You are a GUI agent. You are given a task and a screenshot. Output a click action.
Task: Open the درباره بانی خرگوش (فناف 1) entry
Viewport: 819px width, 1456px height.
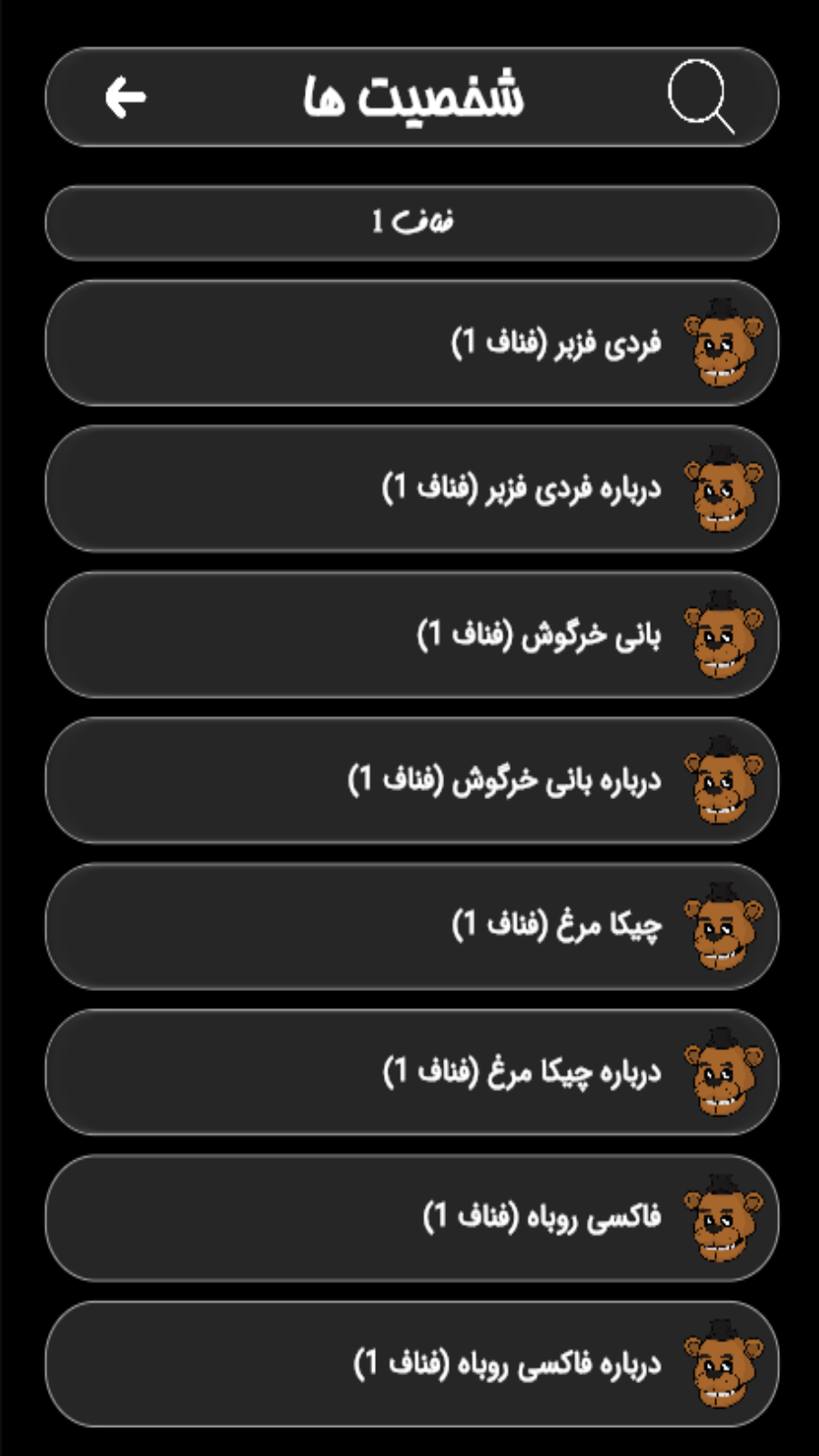click(x=409, y=783)
